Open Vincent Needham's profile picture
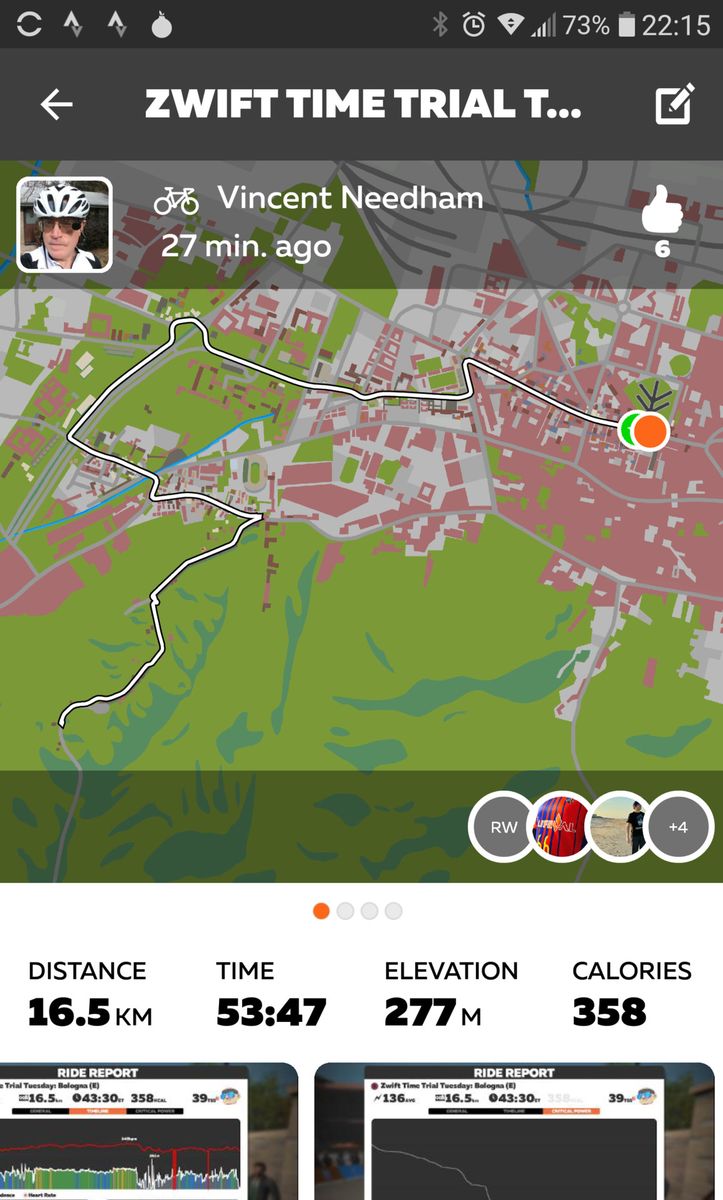Image resolution: width=723 pixels, height=1200 pixels. coord(65,225)
